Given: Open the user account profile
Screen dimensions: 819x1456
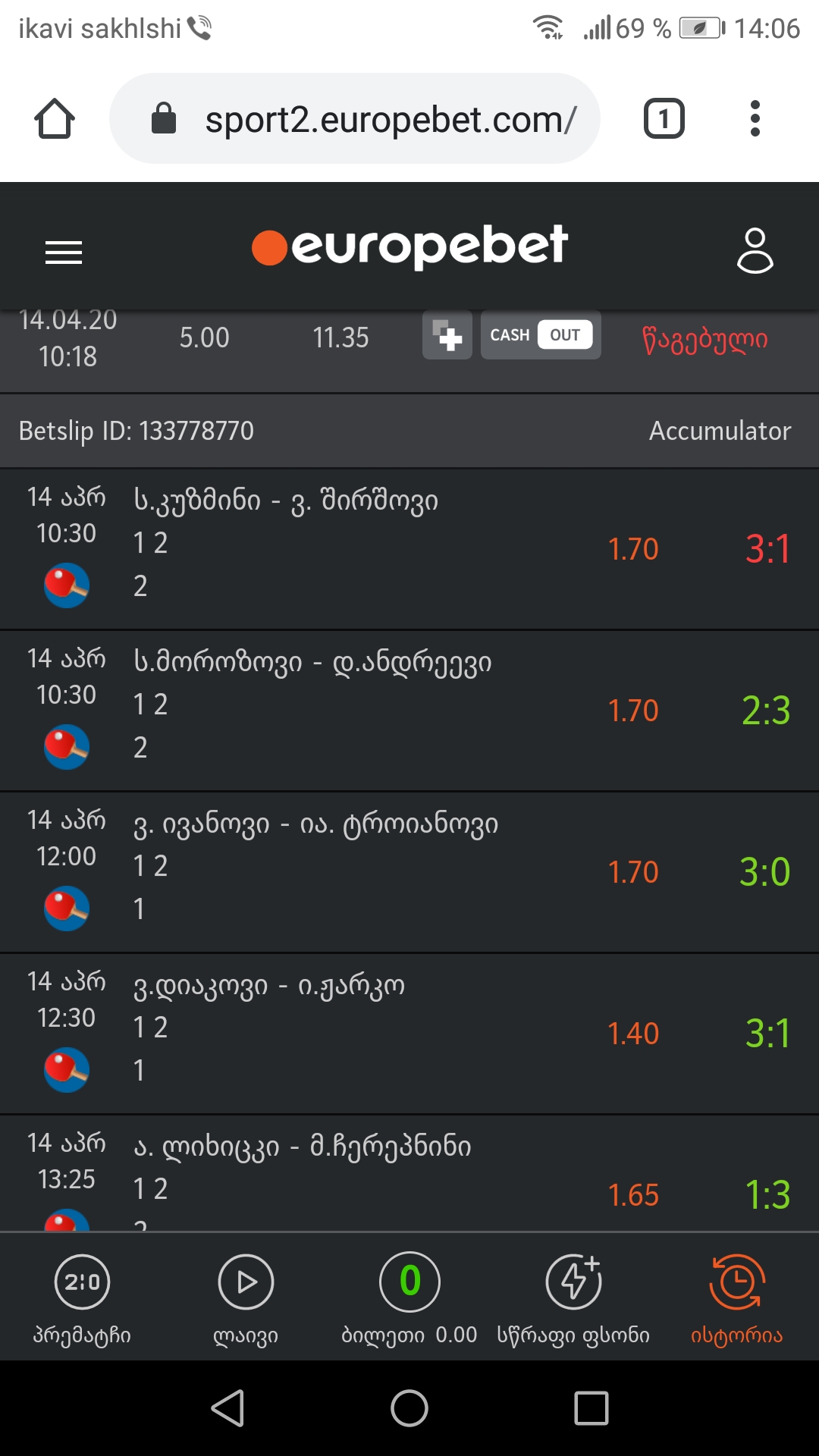Looking at the screenshot, I should 755,250.
